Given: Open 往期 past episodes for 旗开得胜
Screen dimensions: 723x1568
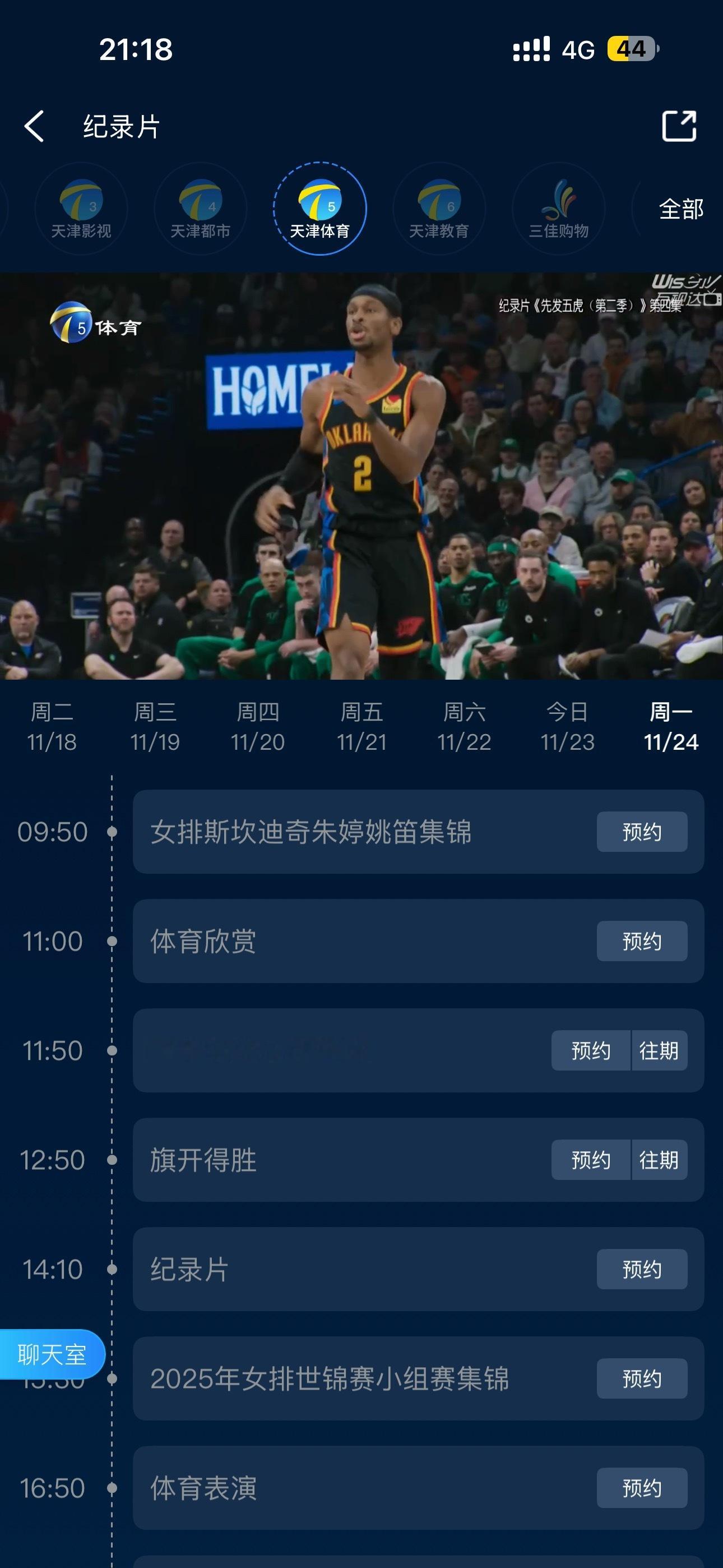Looking at the screenshot, I should coord(659,1161).
